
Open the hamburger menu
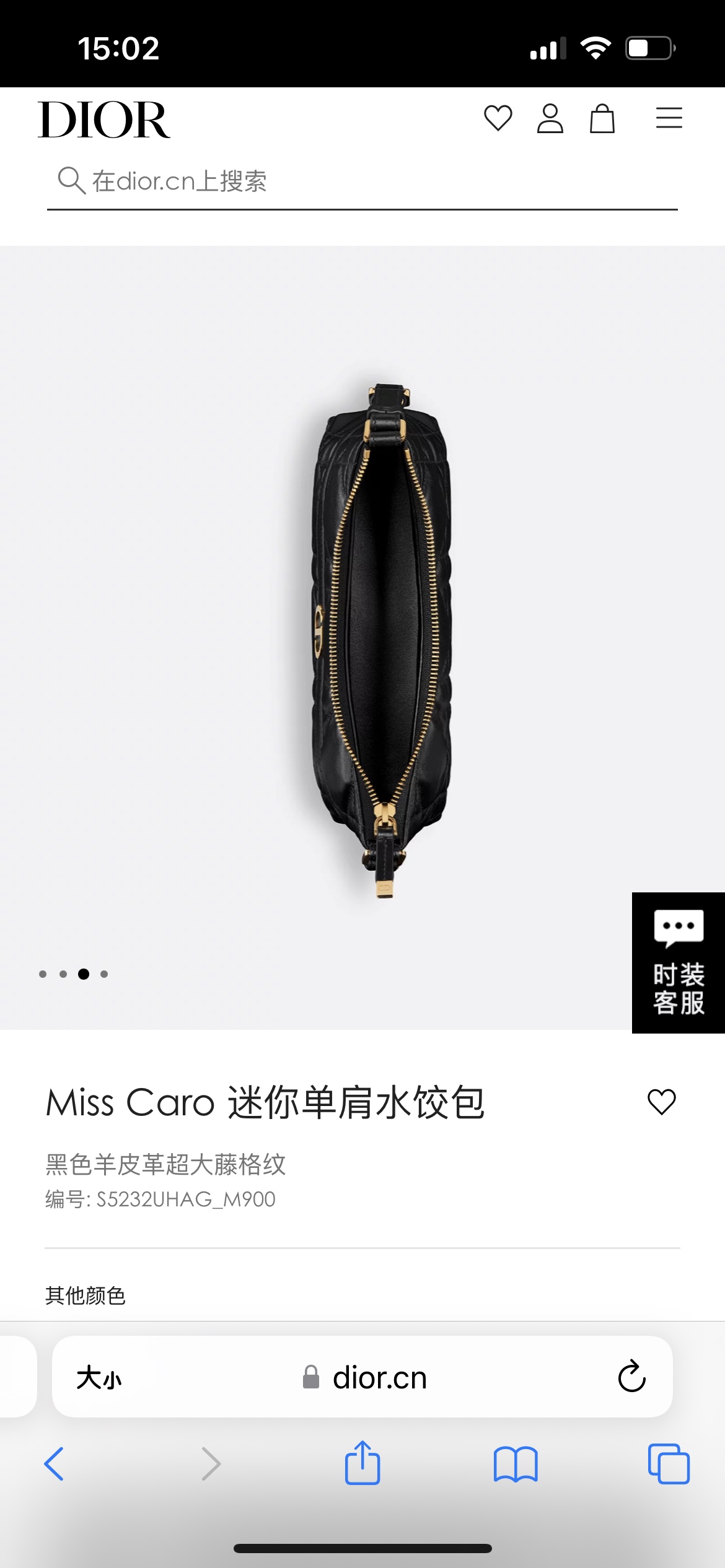pos(669,118)
